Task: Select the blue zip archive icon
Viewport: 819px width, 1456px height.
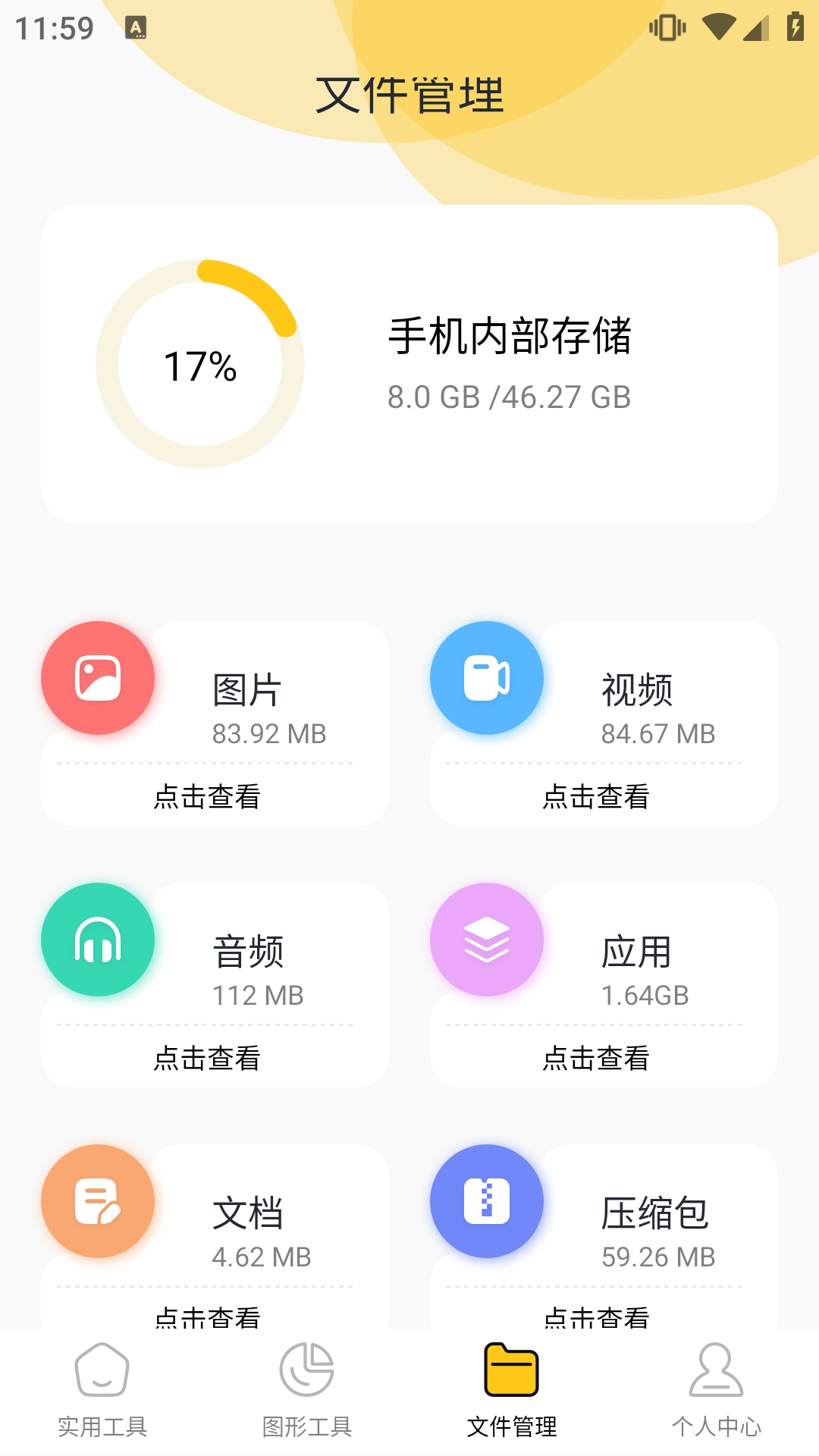Action: coord(488,1200)
